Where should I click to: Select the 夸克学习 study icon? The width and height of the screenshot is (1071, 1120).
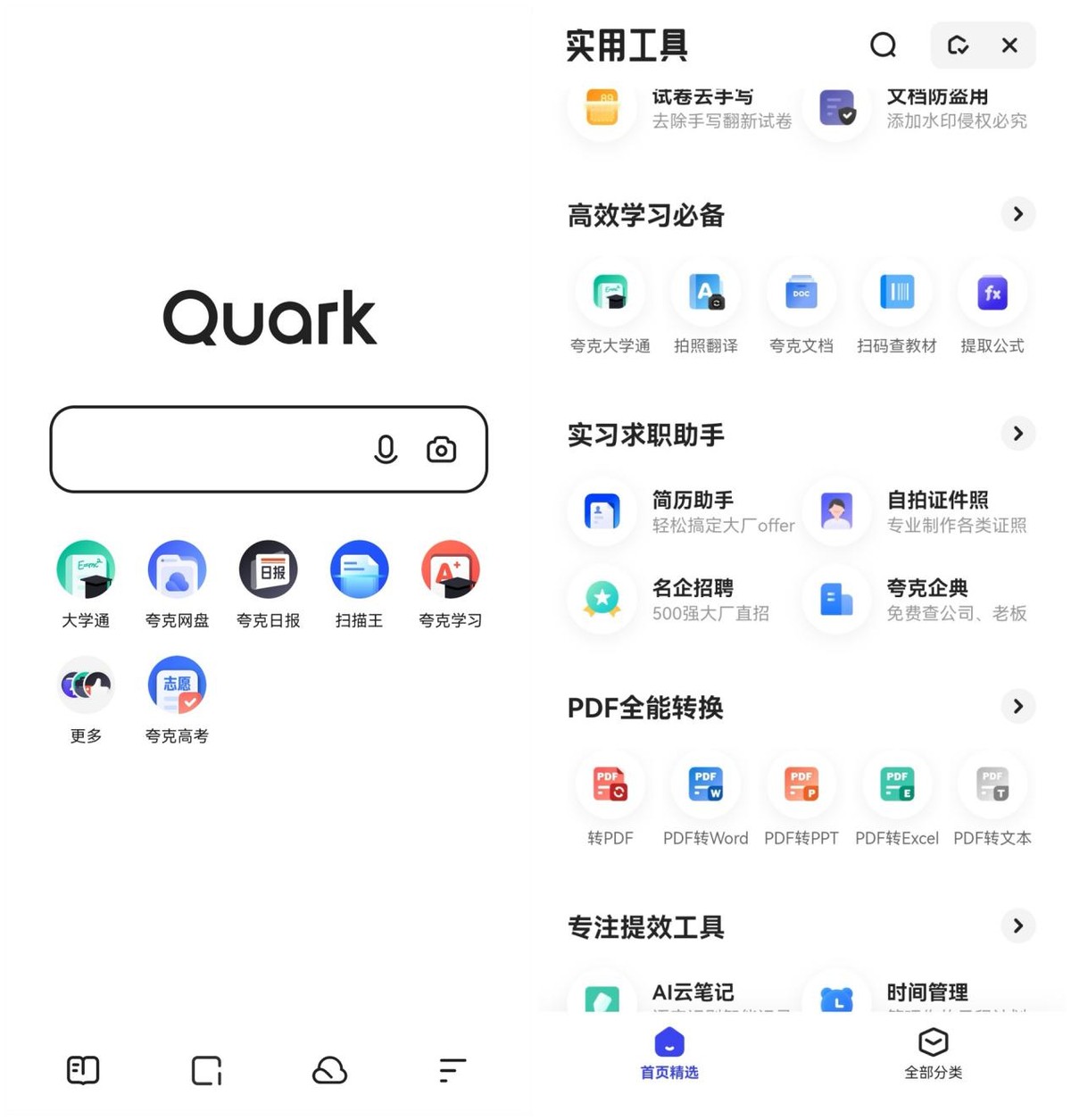pos(450,568)
